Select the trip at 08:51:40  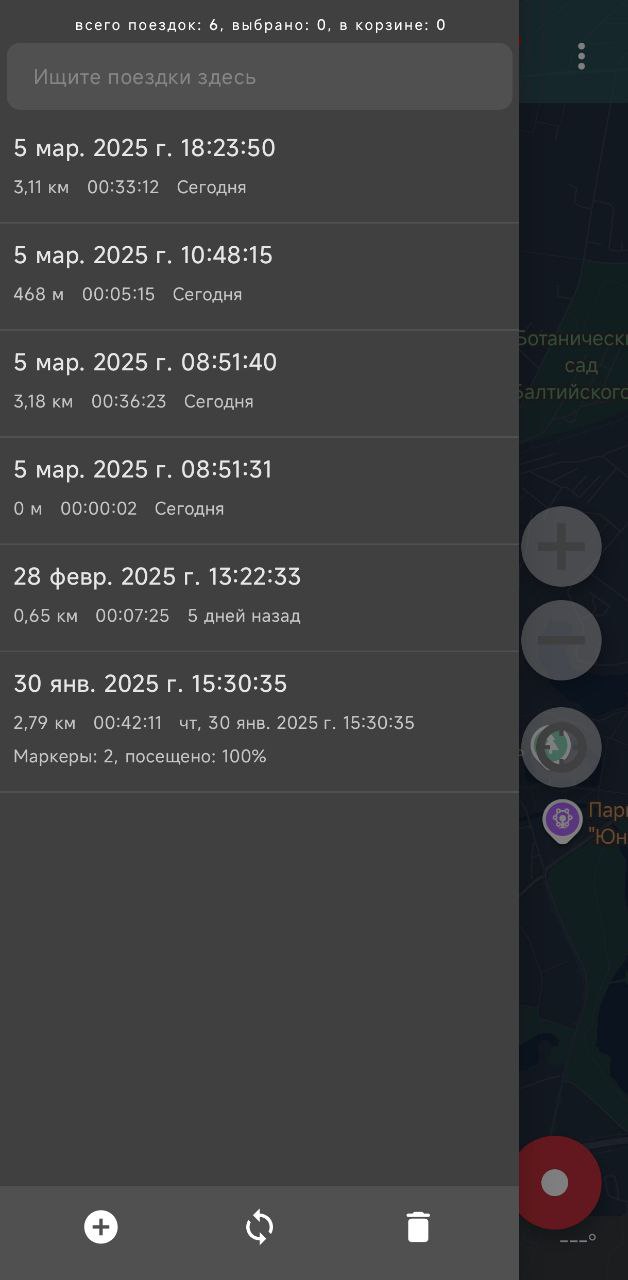(259, 381)
